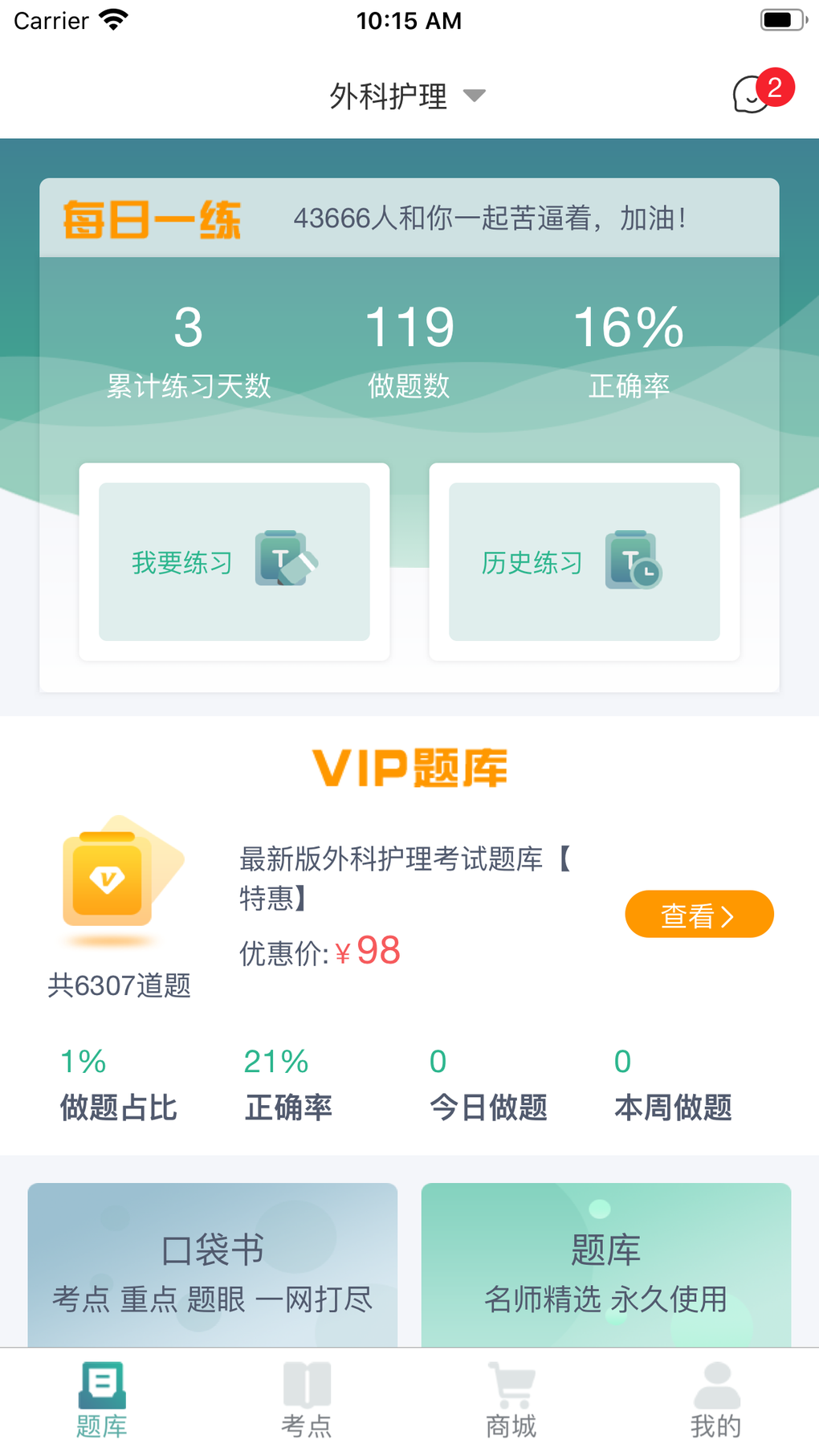Start practice via 我要练习
The image size is (819, 1456).
tap(234, 561)
